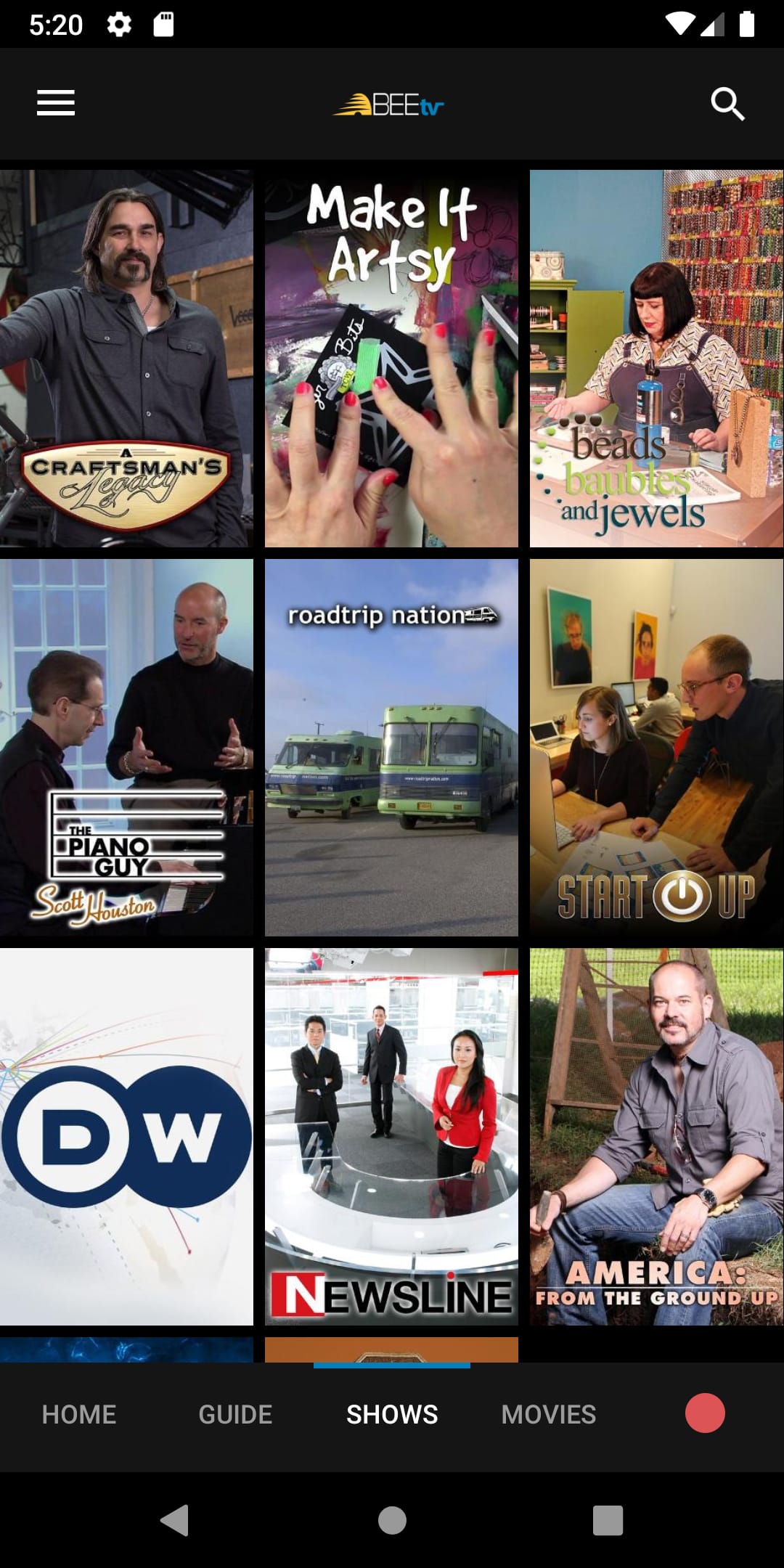This screenshot has width=784, height=1568.
Task: Select the Shows tab
Action: 392,1414
